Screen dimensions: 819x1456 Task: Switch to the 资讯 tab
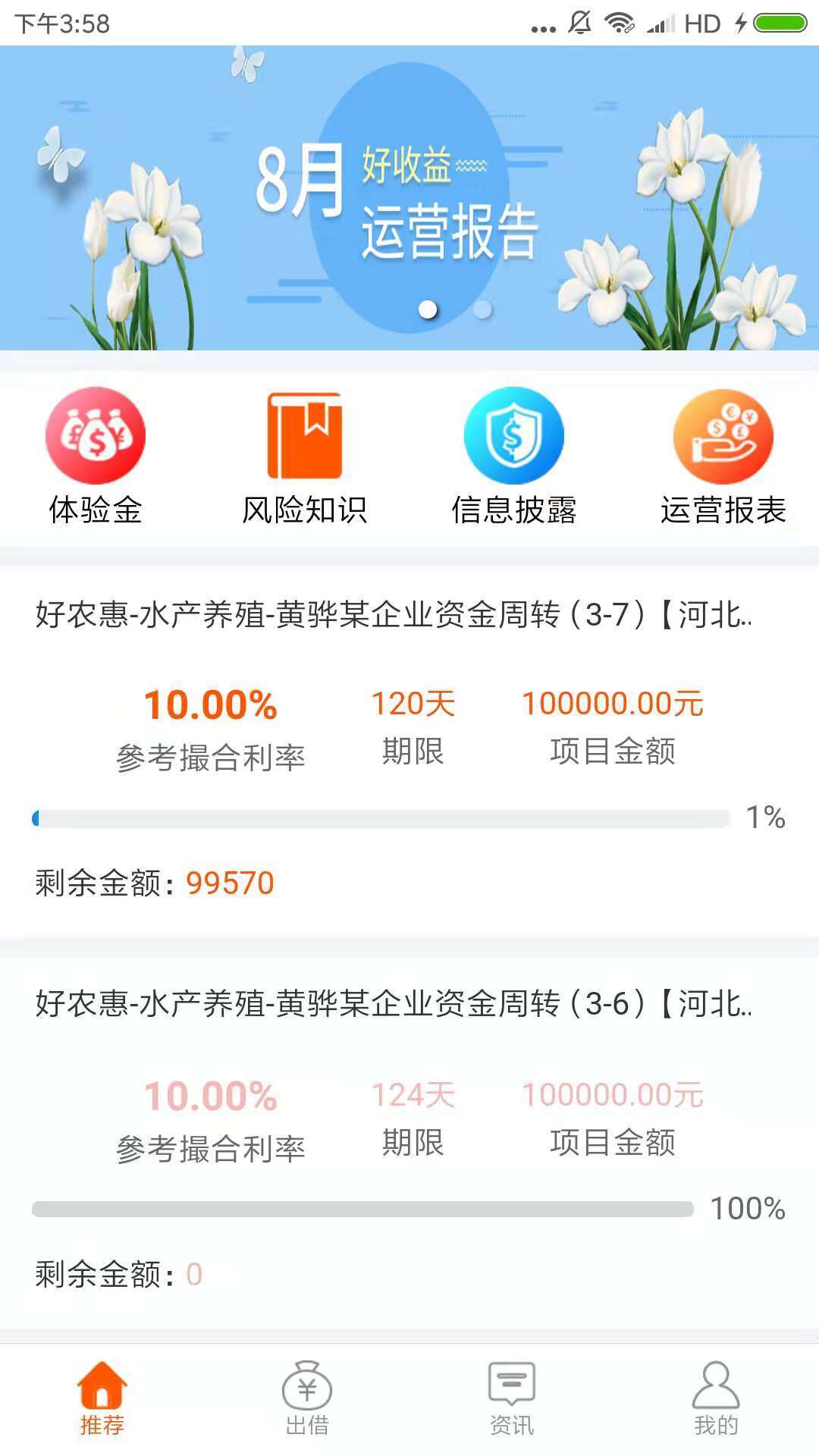point(512,1399)
